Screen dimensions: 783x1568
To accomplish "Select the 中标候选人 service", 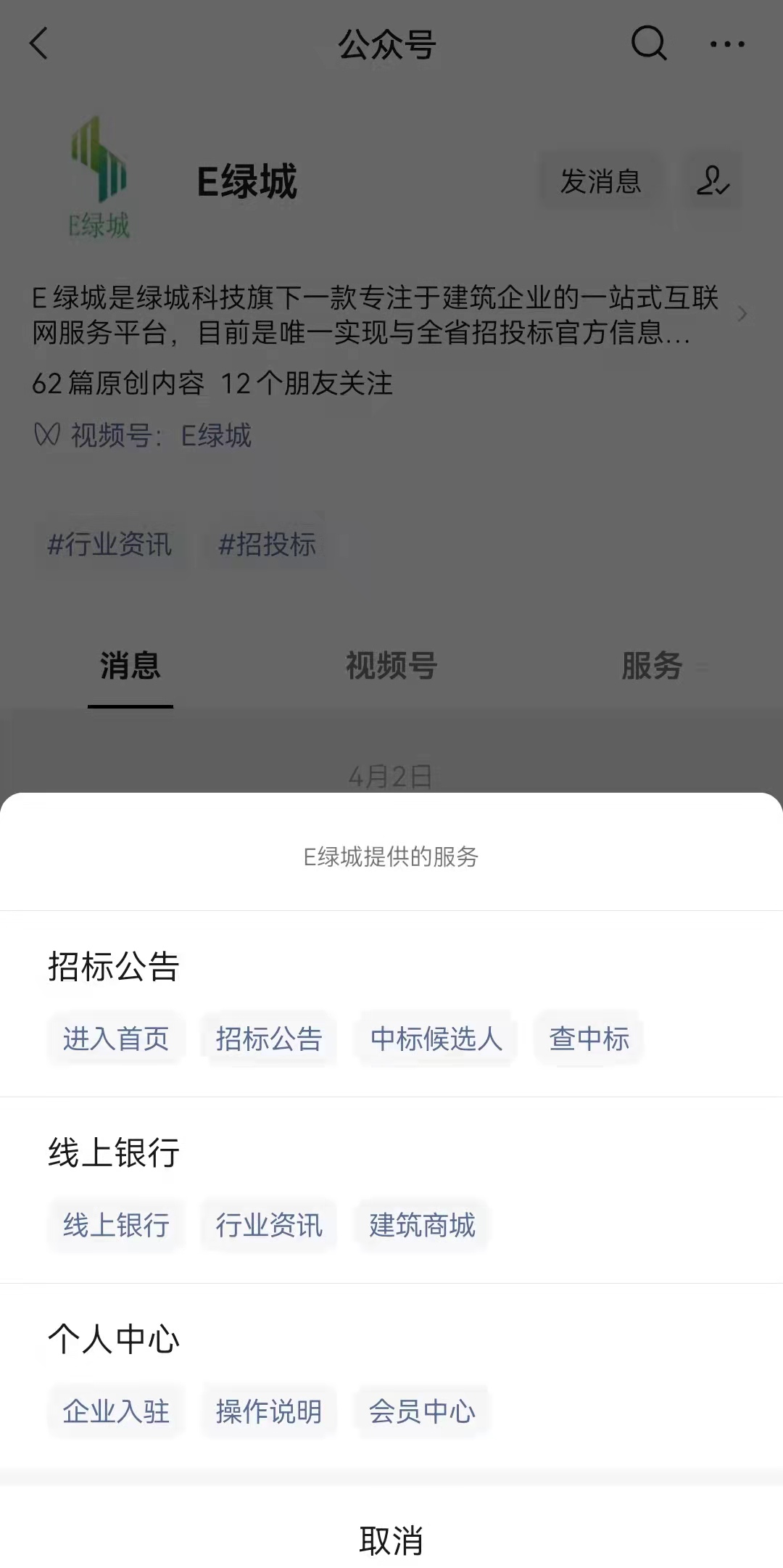I will coord(435,1040).
